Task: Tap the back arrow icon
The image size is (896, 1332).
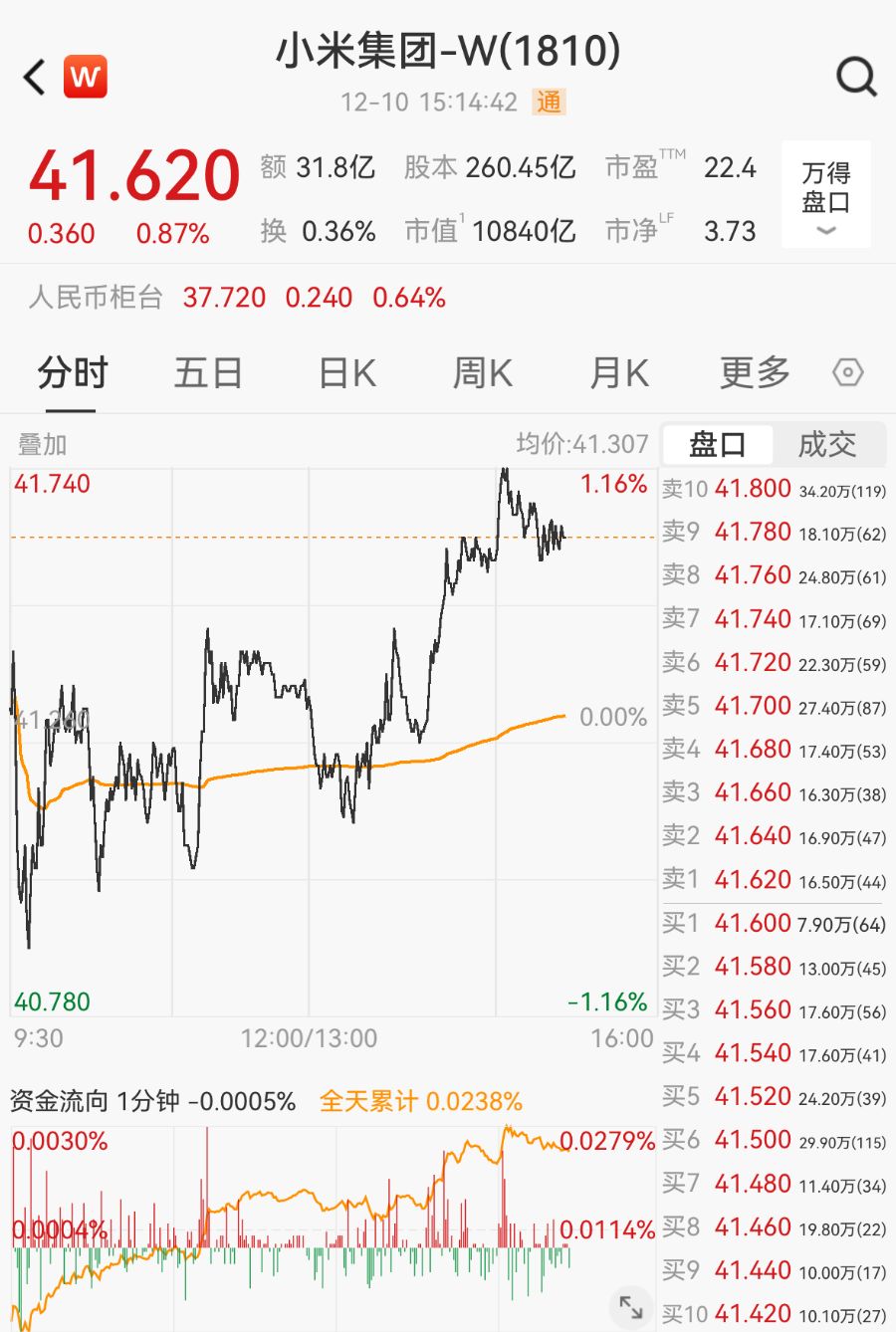Action: click(33, 77)
